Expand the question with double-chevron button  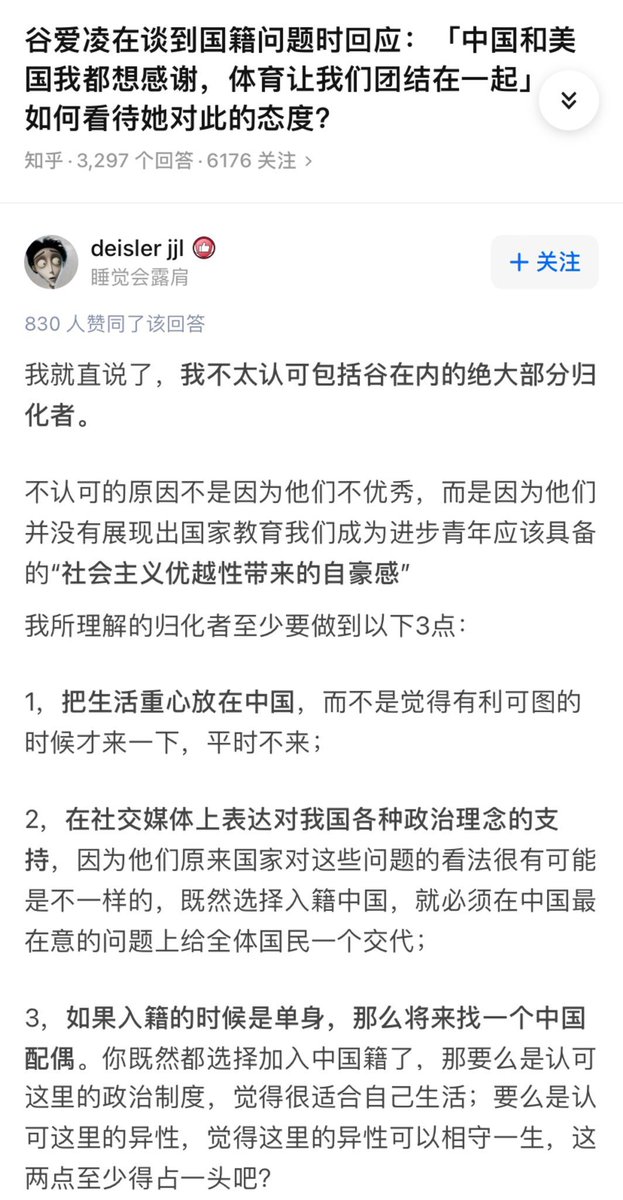pos(568,101)
